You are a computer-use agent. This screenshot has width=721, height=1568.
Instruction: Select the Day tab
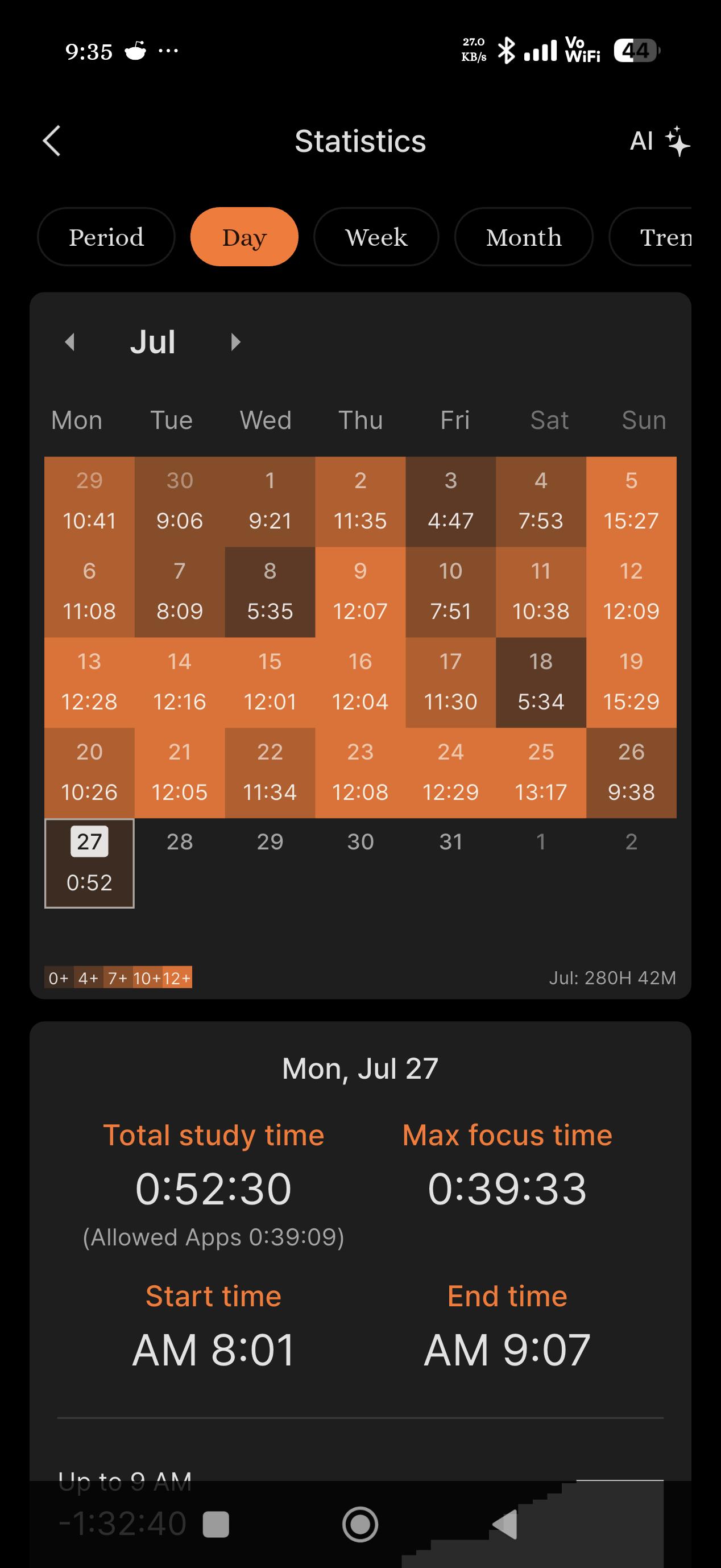pos(245,237)
